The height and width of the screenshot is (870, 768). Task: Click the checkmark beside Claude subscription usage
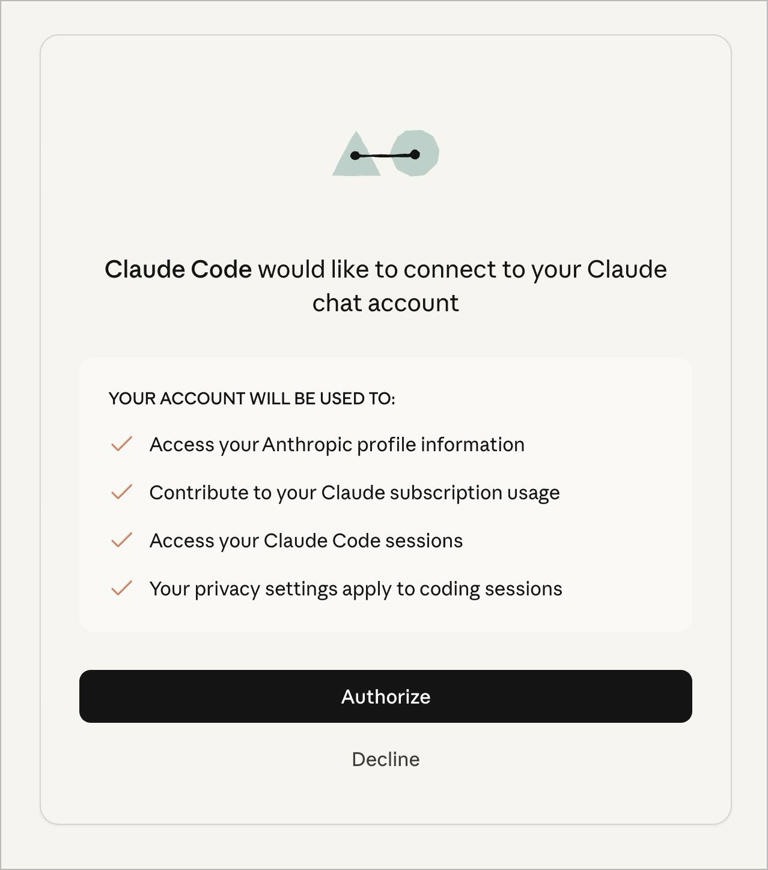click(x=121, y=491)
